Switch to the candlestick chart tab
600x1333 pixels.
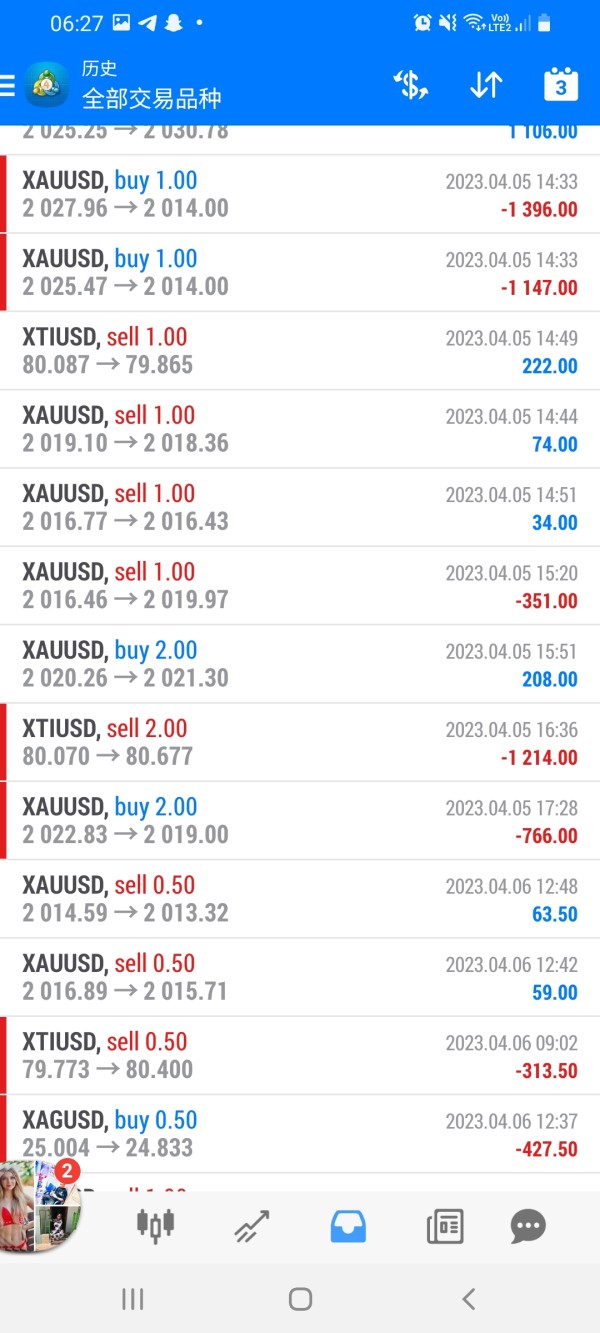click(x=155, y=1225)
